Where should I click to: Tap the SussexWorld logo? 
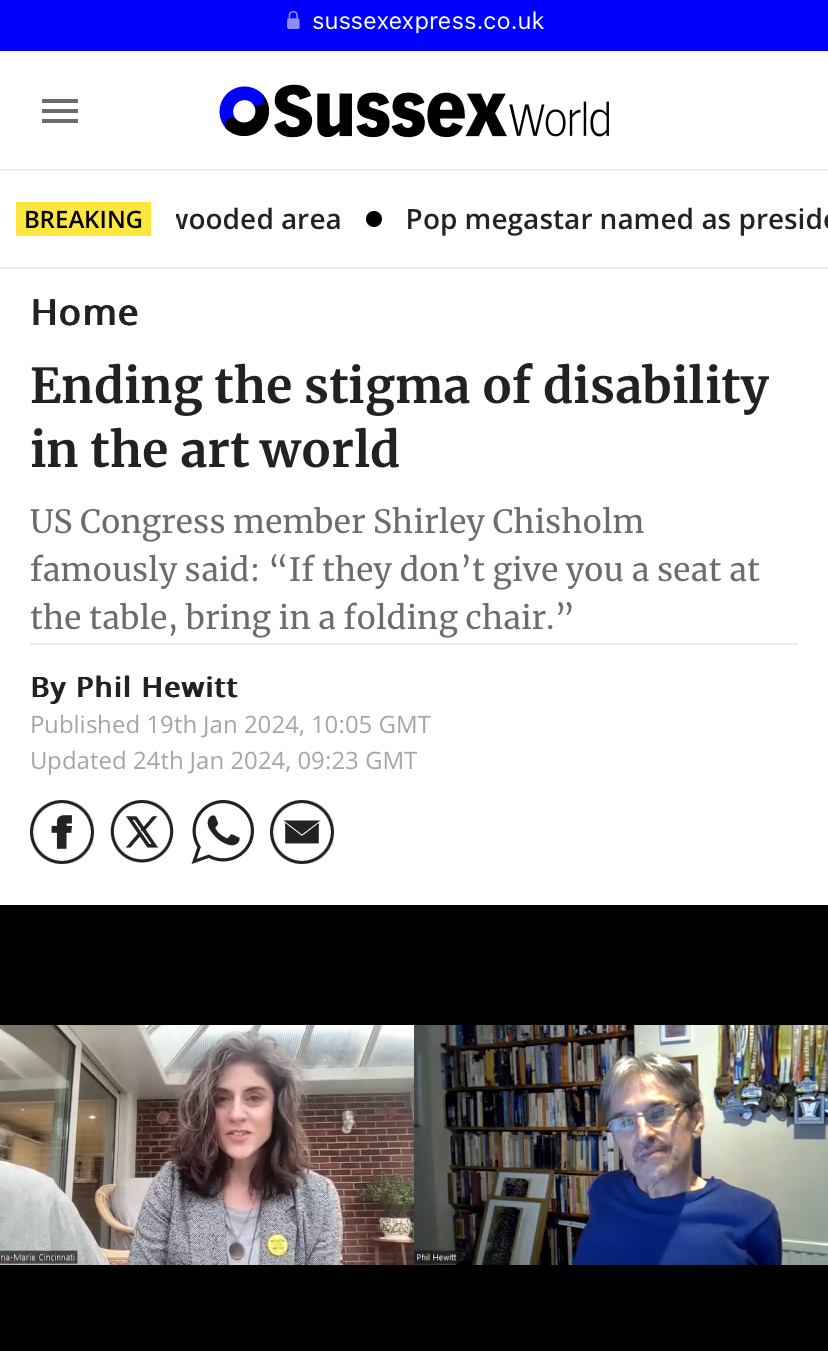tap(414, 112)
